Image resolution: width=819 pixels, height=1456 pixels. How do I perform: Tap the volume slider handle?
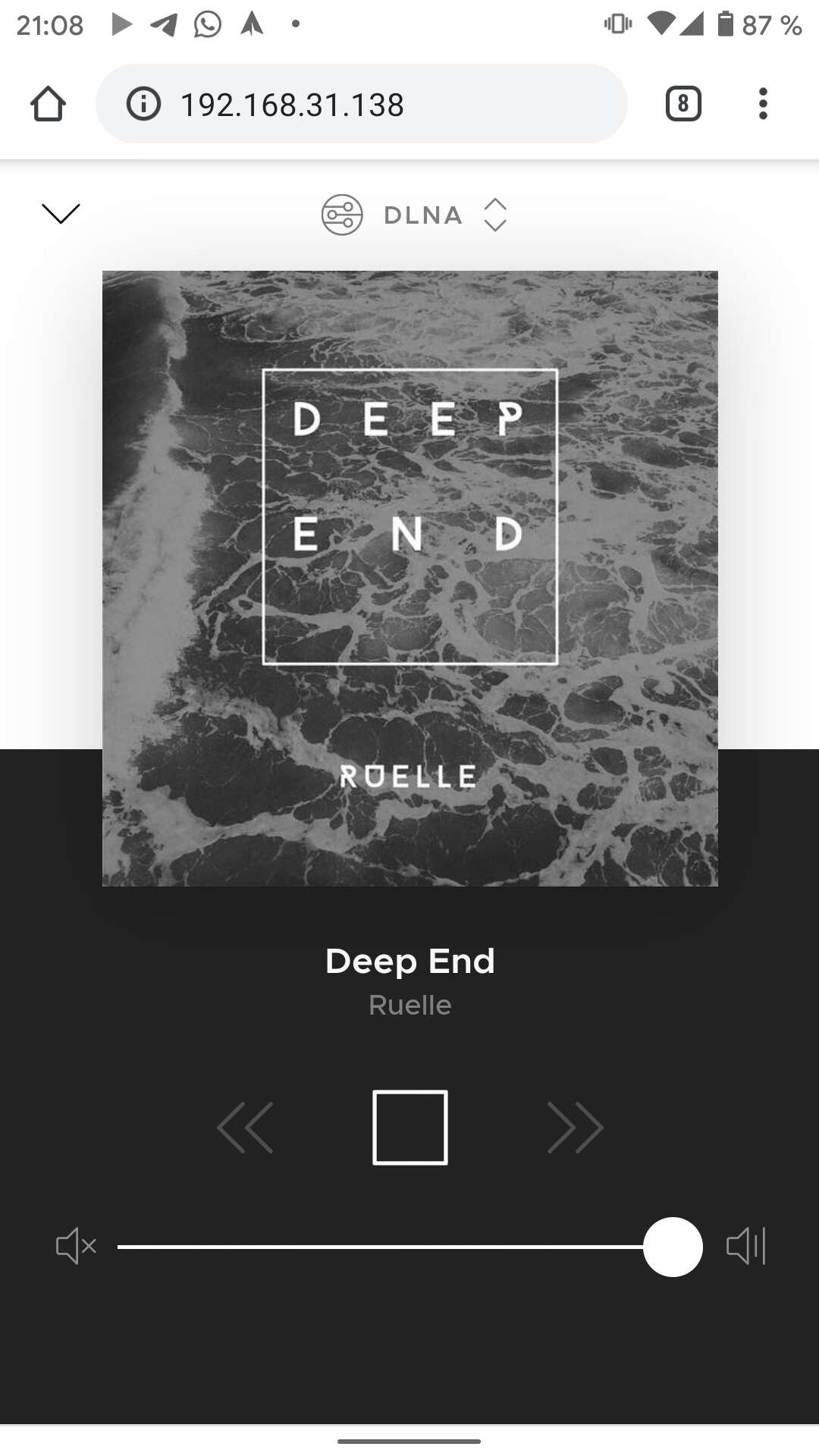click(x=673, y=1247)
